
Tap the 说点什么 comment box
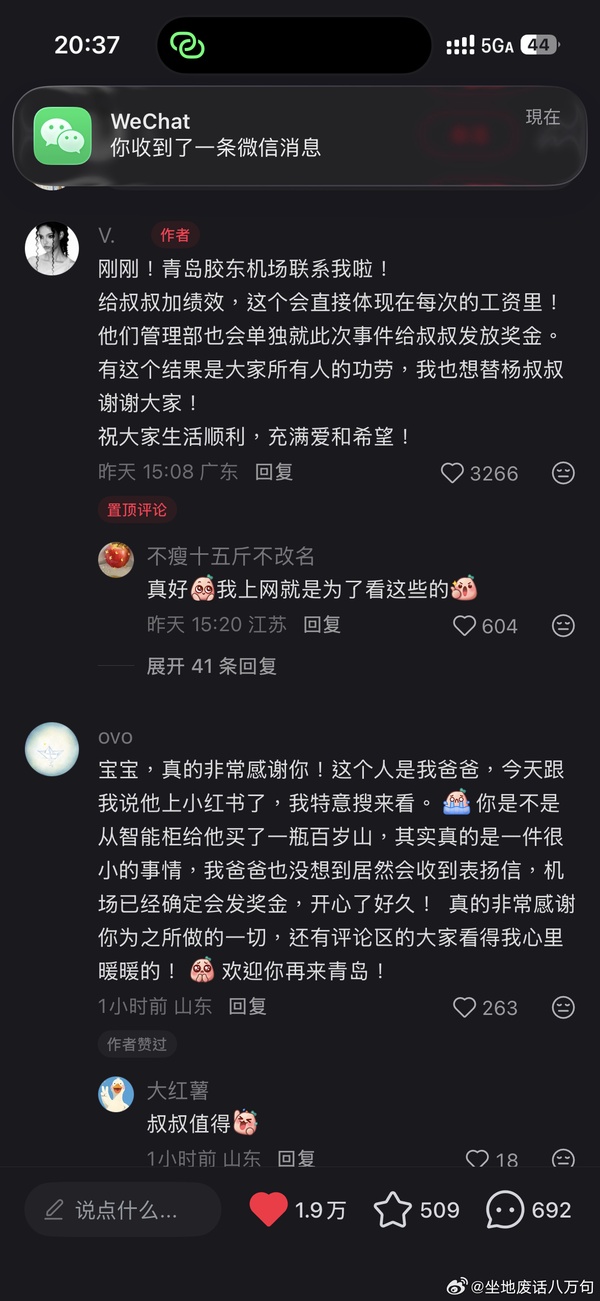pyautogui.click(x=122, y=1210)
